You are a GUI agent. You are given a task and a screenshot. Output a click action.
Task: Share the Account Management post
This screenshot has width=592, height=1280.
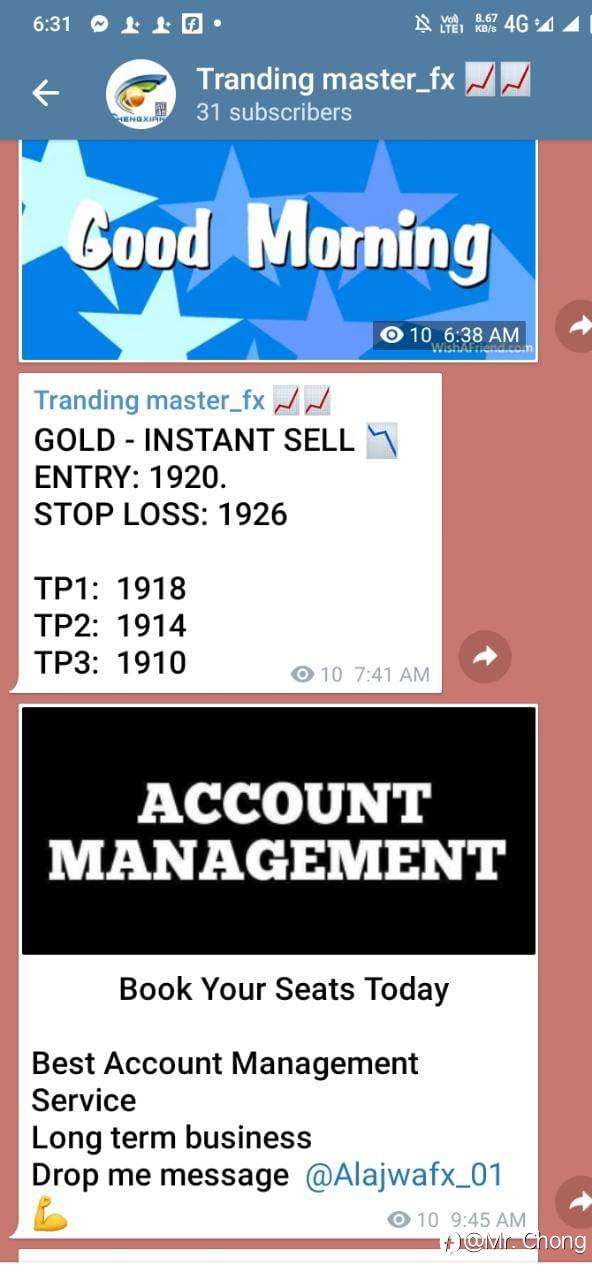click(x=577, y=1203)
